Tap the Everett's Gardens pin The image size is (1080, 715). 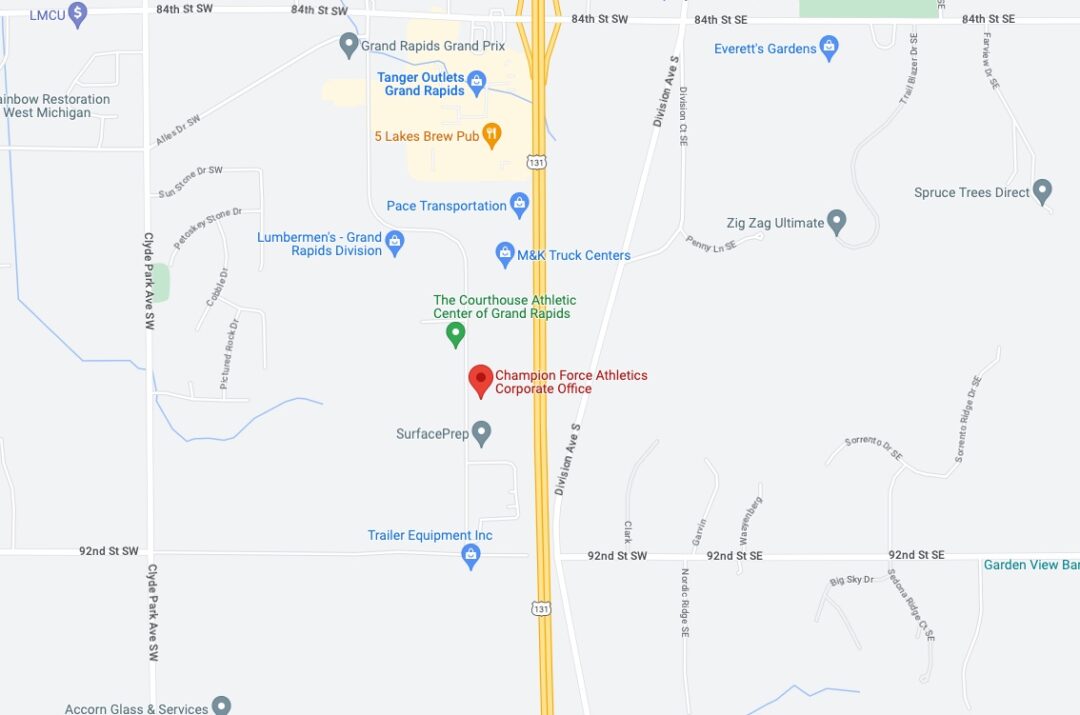[828, 47]
